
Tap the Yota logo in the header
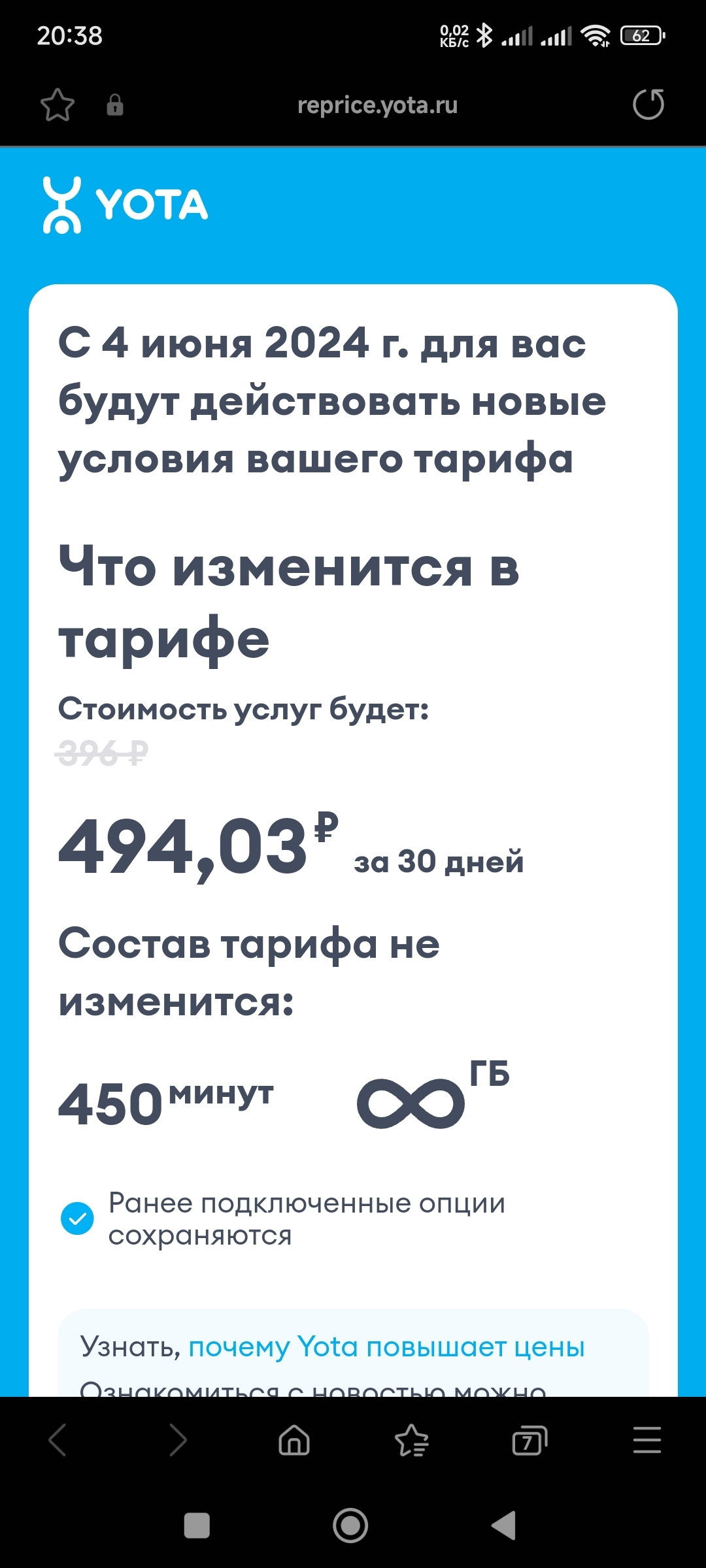[126, 204]
